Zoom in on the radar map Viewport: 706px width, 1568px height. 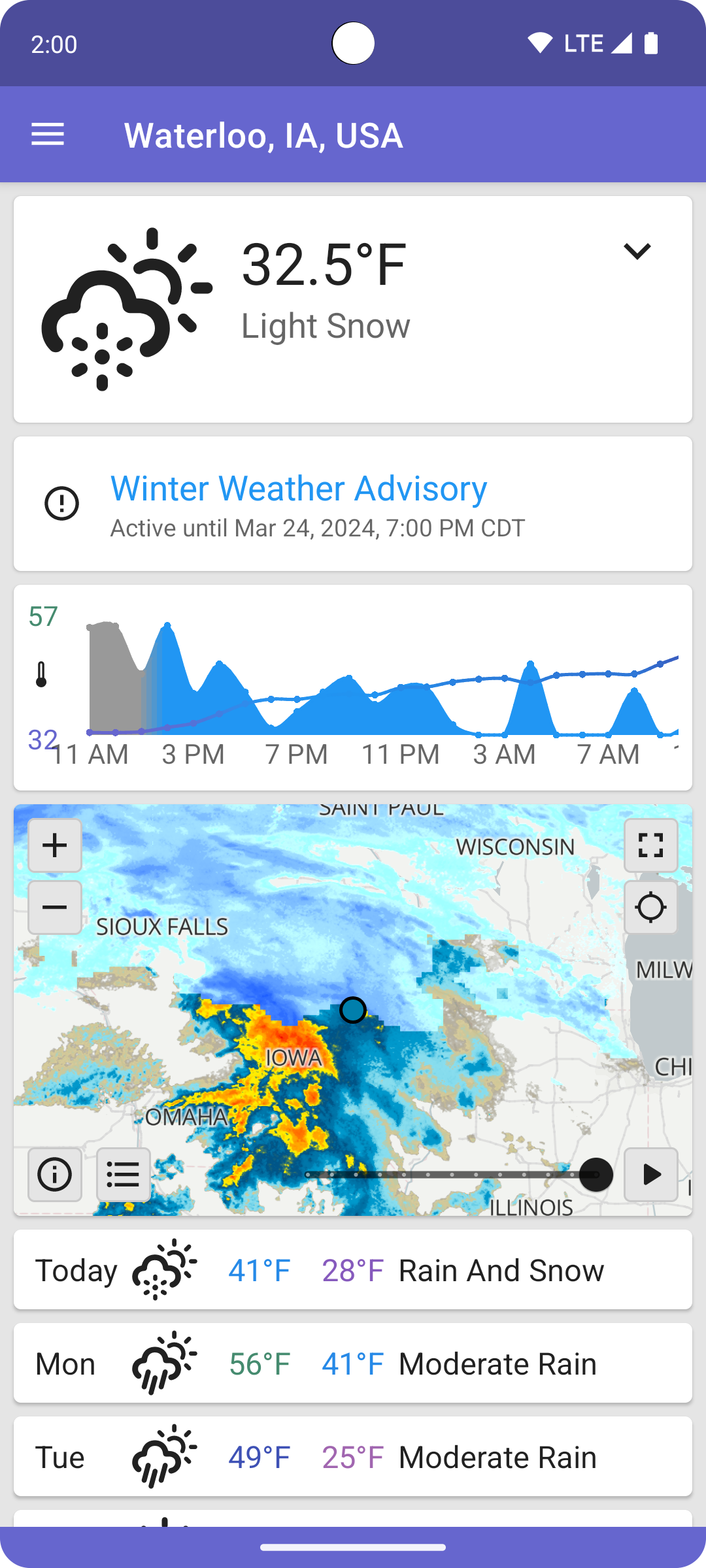pyautogui.click(x=55, y=845)
